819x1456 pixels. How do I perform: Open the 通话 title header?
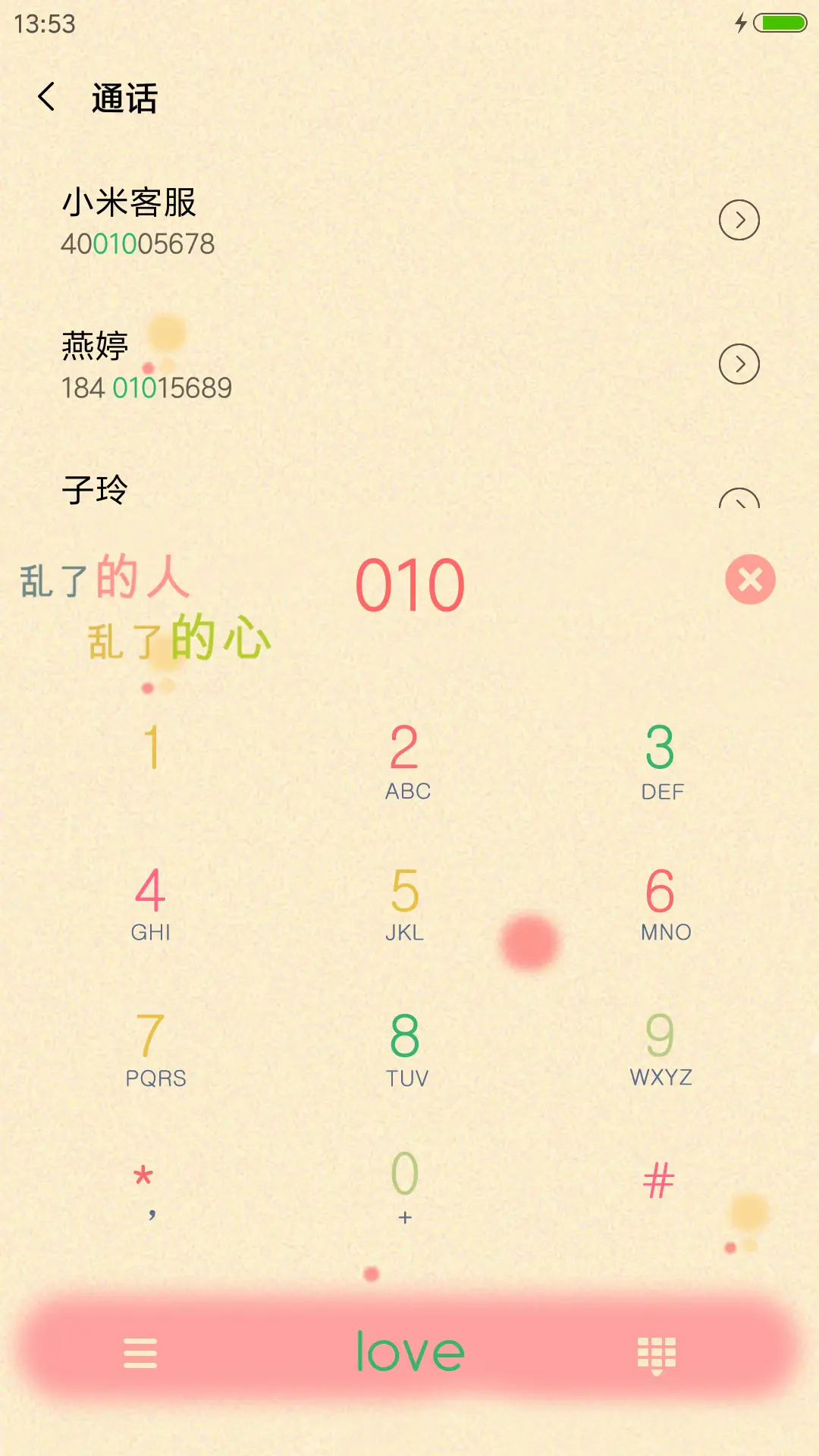pos(123,99)
